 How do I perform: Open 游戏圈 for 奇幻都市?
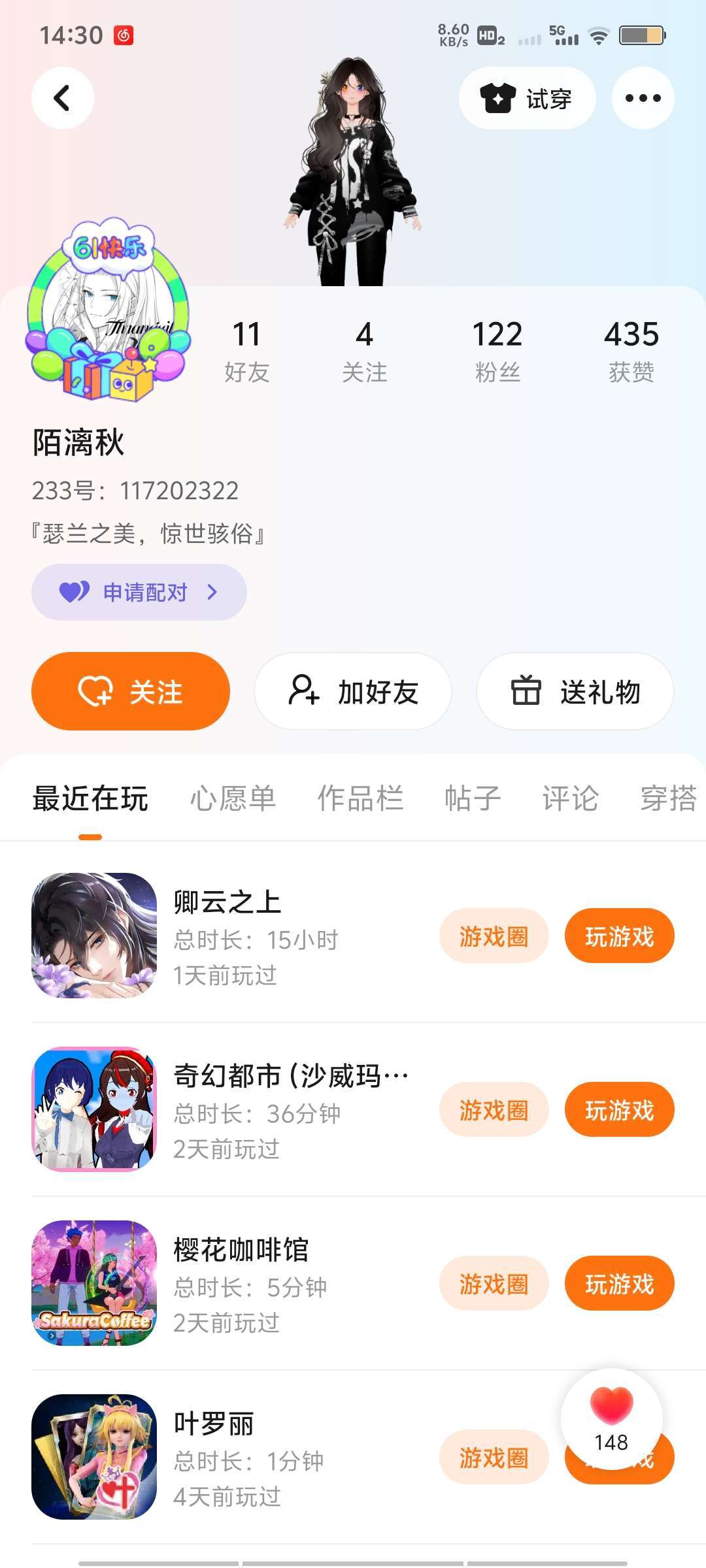point(494,1110)
